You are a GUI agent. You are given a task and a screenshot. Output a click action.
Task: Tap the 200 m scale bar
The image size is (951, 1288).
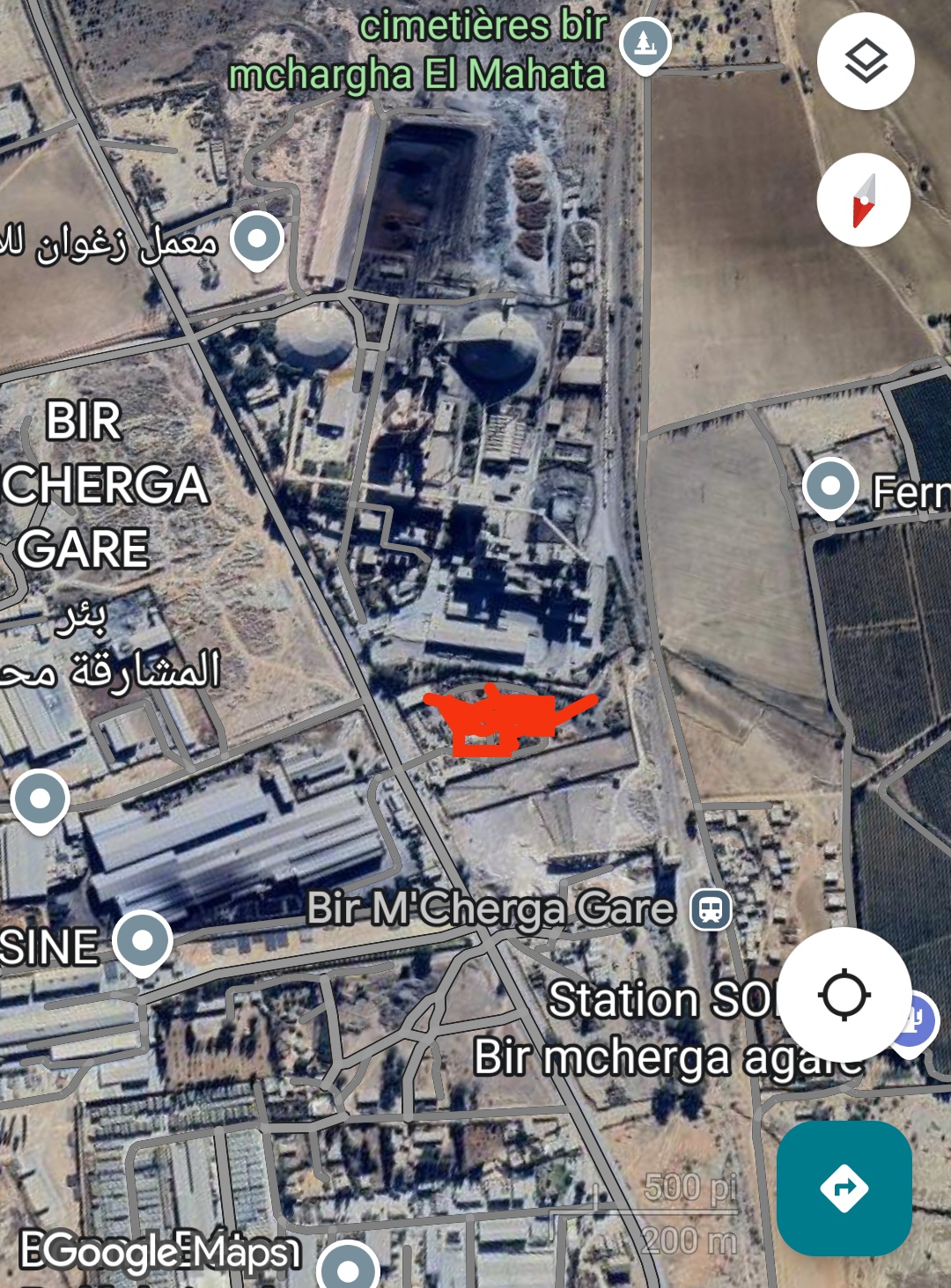[x=688, y=1240]
